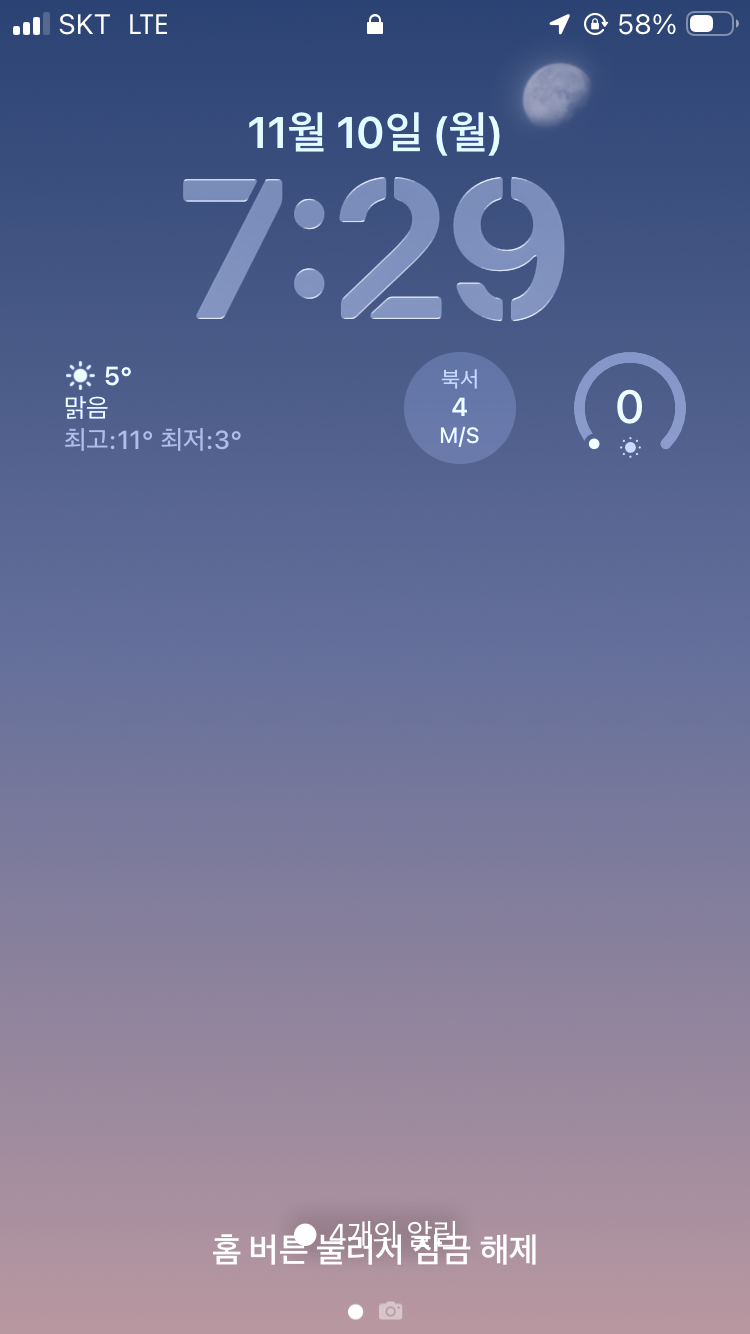Open the 북서 4 M/S wind widget
Screen dimensions: 750x1334
(460, 408)
